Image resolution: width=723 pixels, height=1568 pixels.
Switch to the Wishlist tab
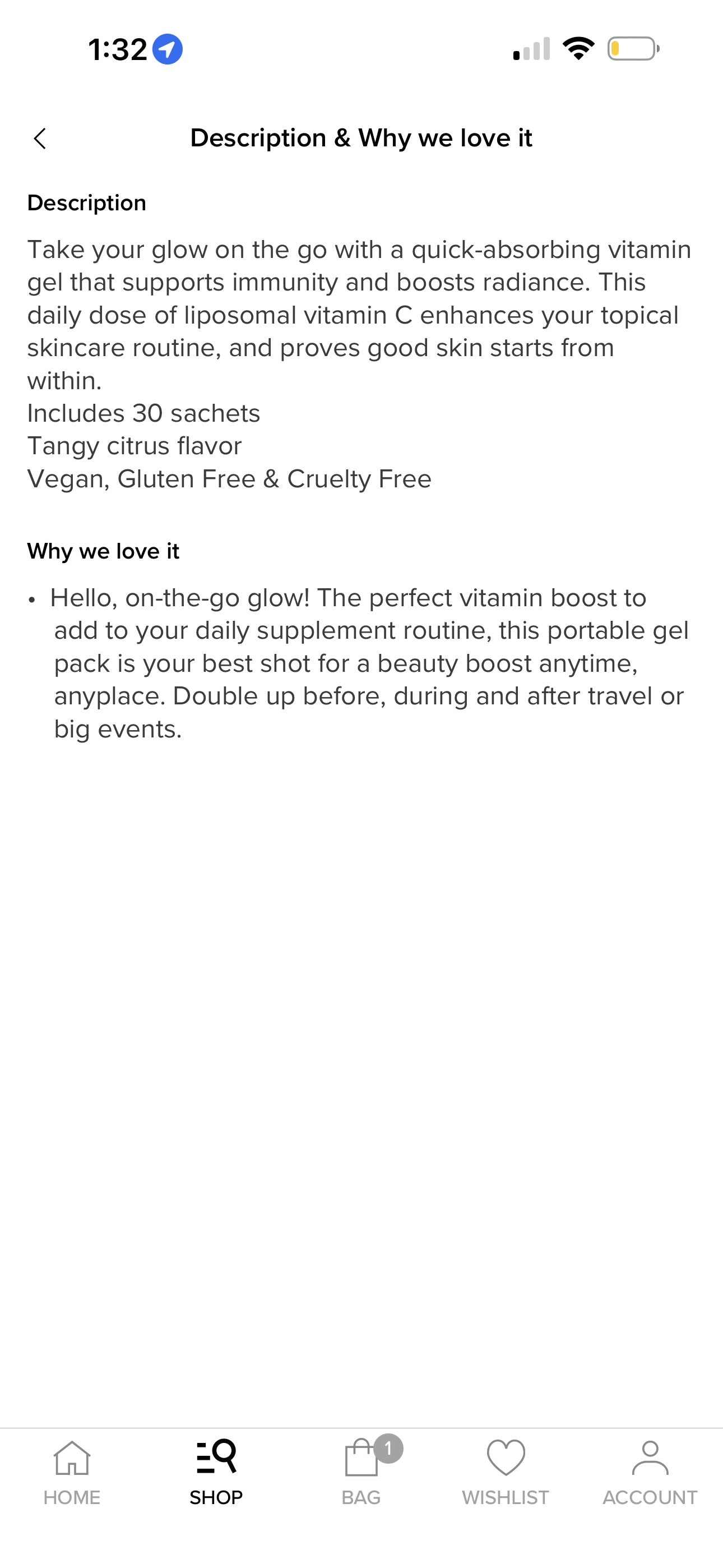[x=505, y=1472]
